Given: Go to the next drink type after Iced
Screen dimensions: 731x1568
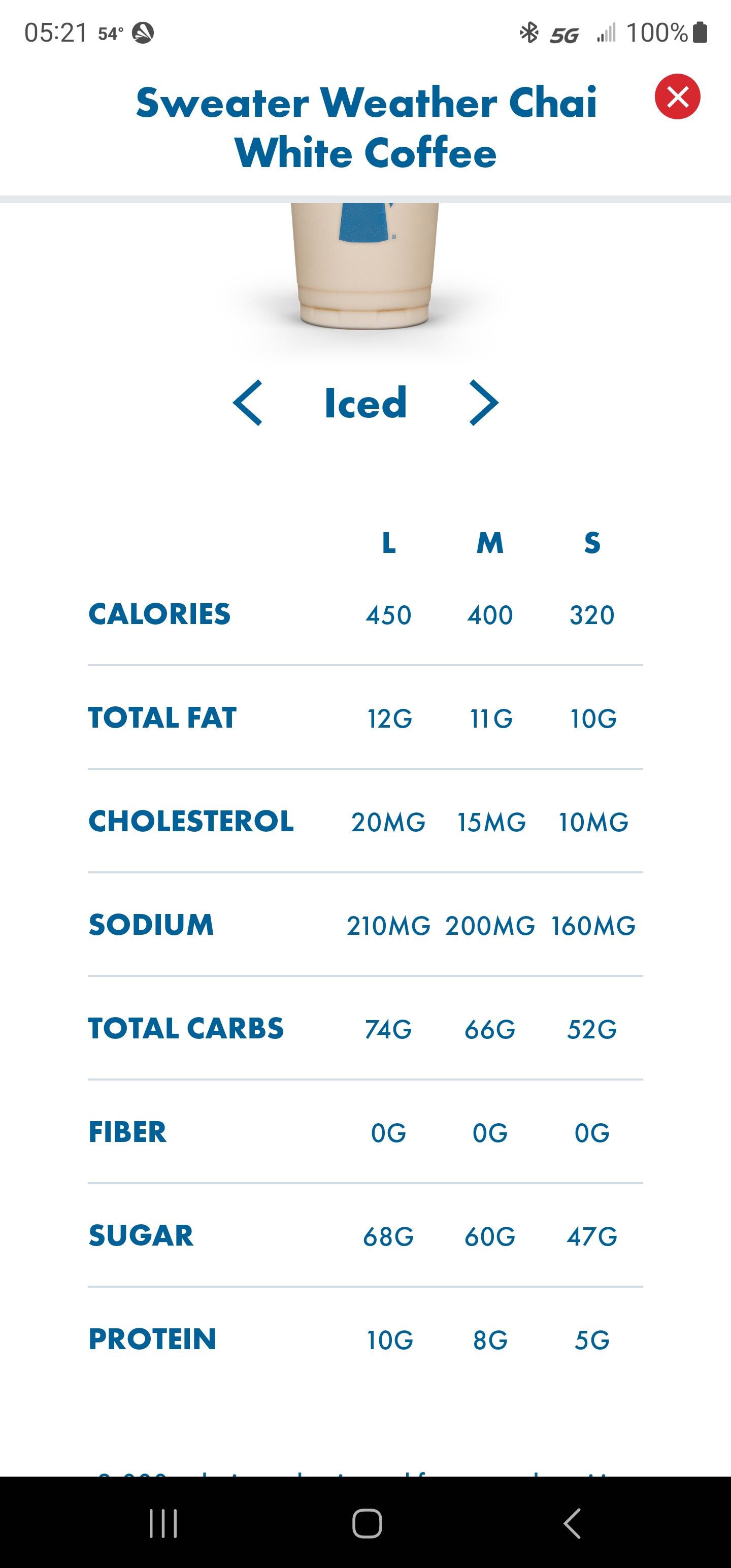Looking at the screenshot, I should [x=484, y=402].
